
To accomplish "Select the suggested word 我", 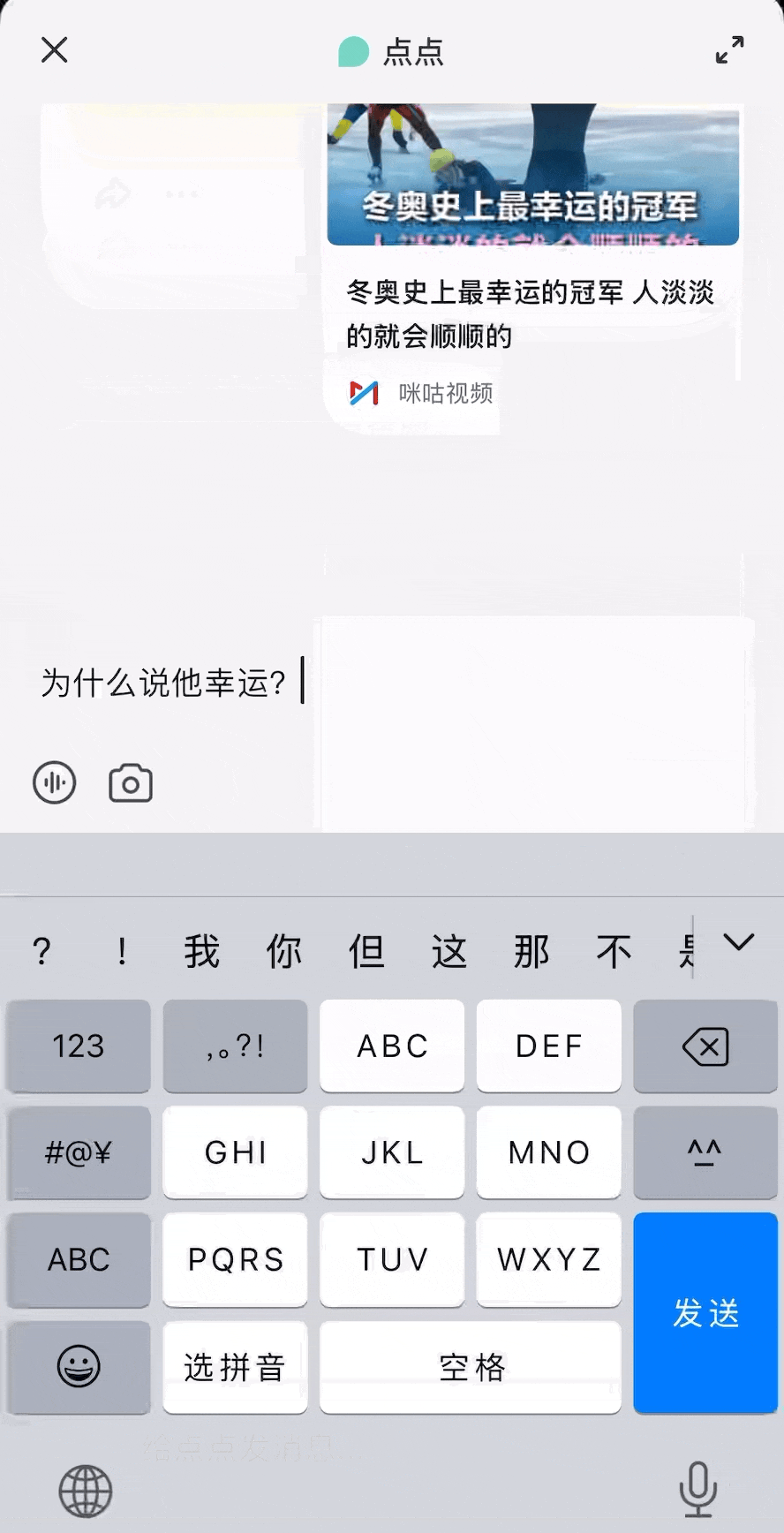I will coord(201,952).
